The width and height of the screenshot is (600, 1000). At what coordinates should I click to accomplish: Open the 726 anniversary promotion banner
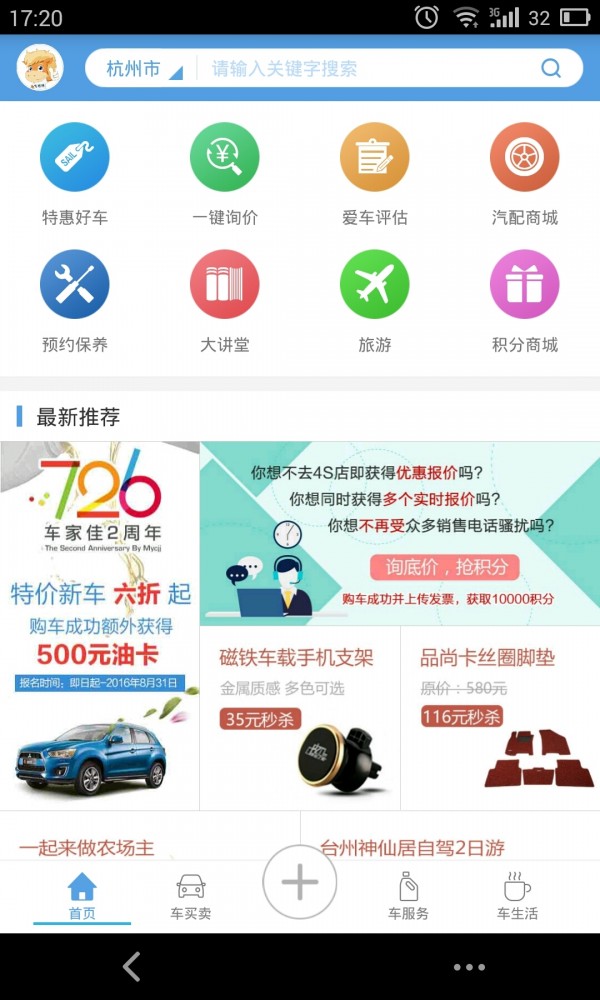point(99,625)
